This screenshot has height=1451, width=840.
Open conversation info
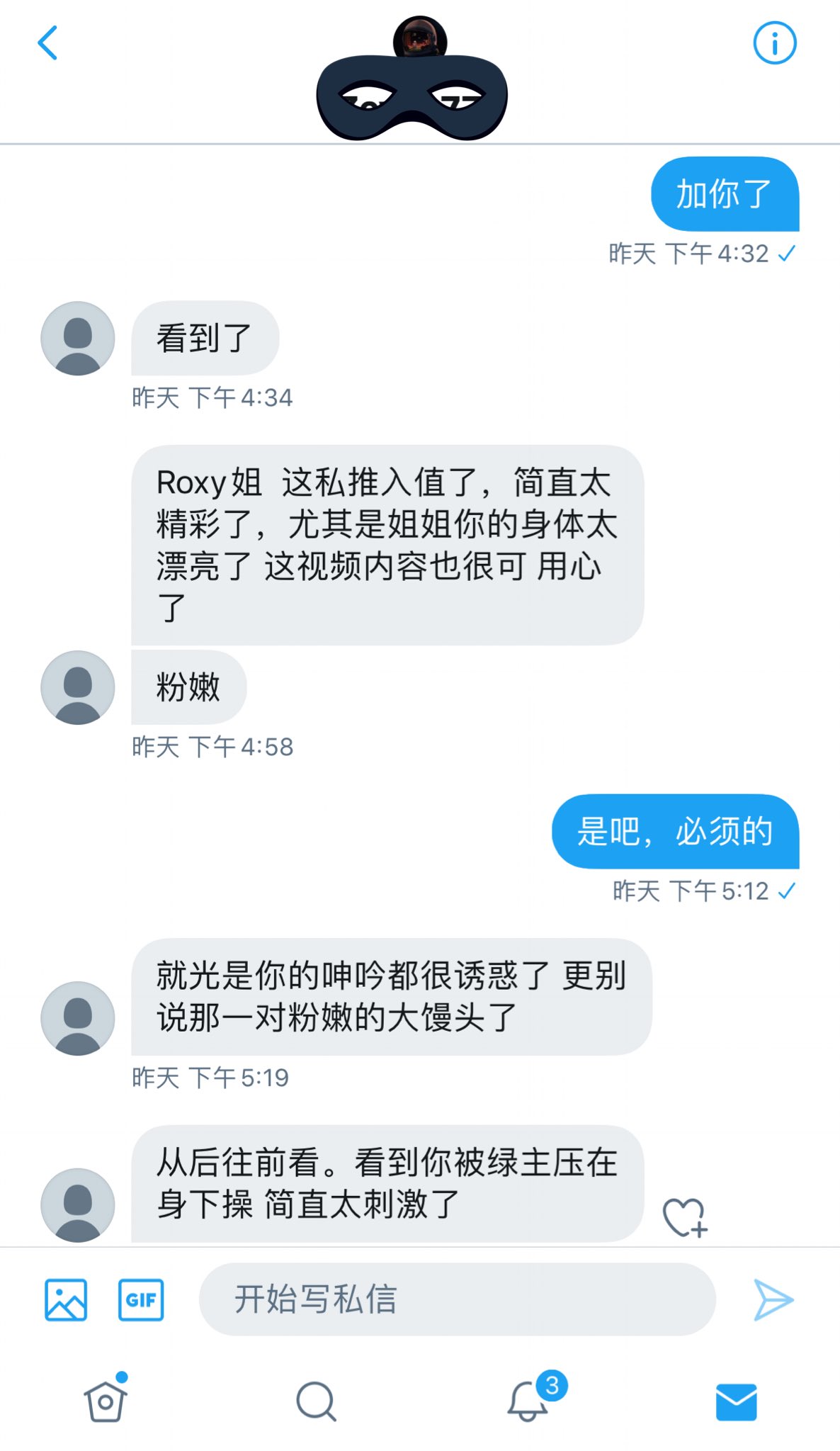point(774,43)
